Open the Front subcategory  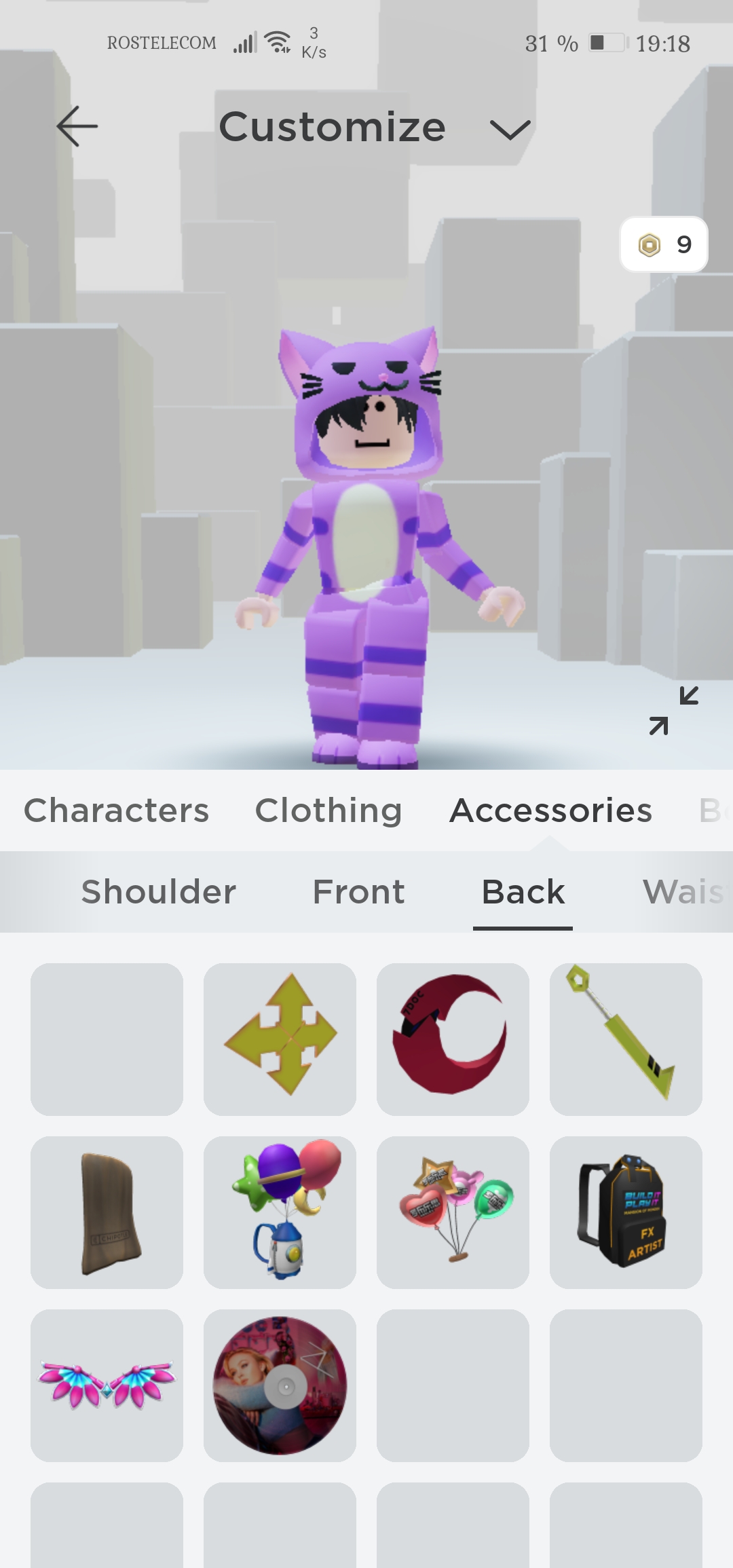[x=358, y=892]
